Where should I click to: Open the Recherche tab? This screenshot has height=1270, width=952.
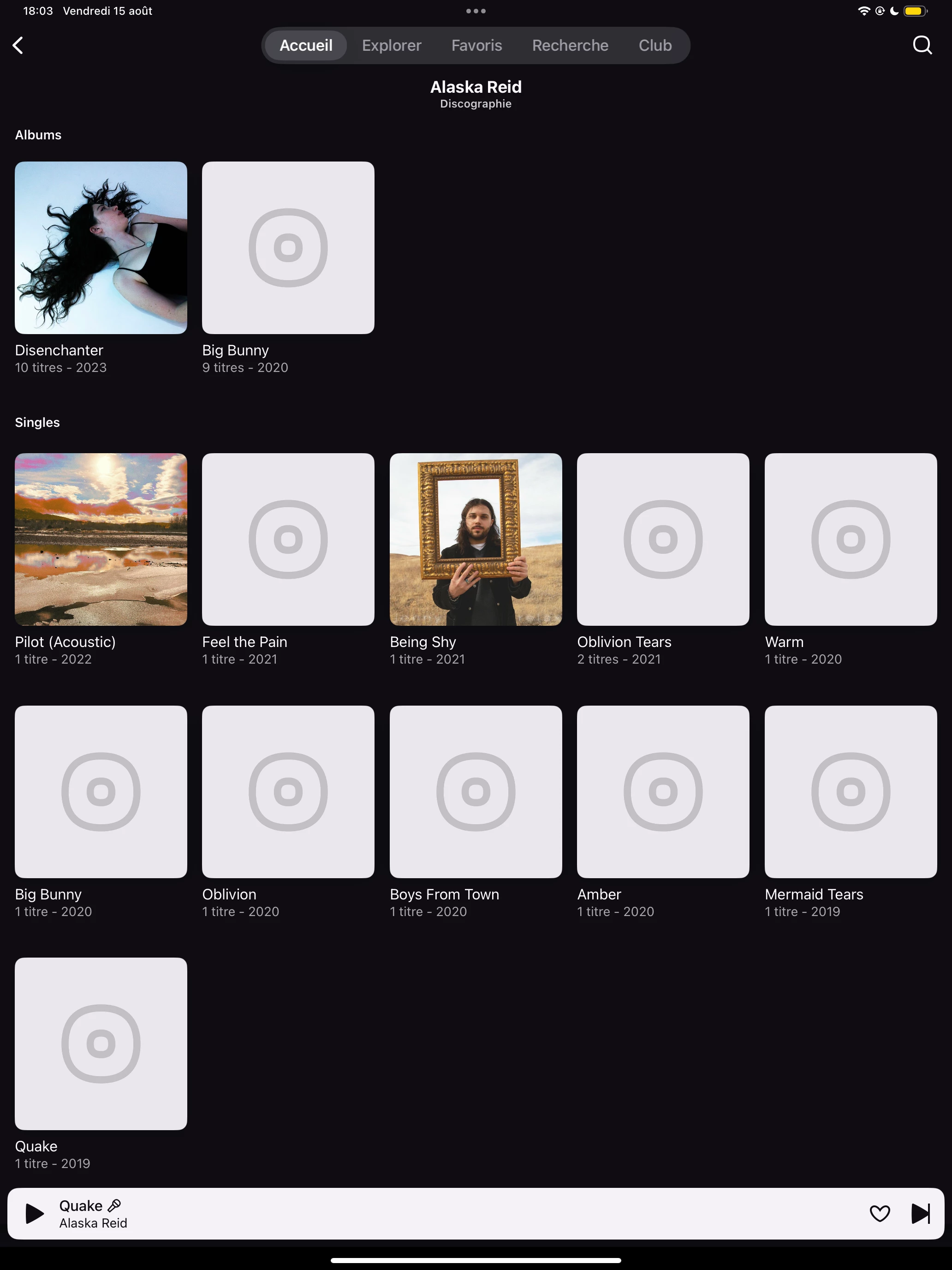570,45
